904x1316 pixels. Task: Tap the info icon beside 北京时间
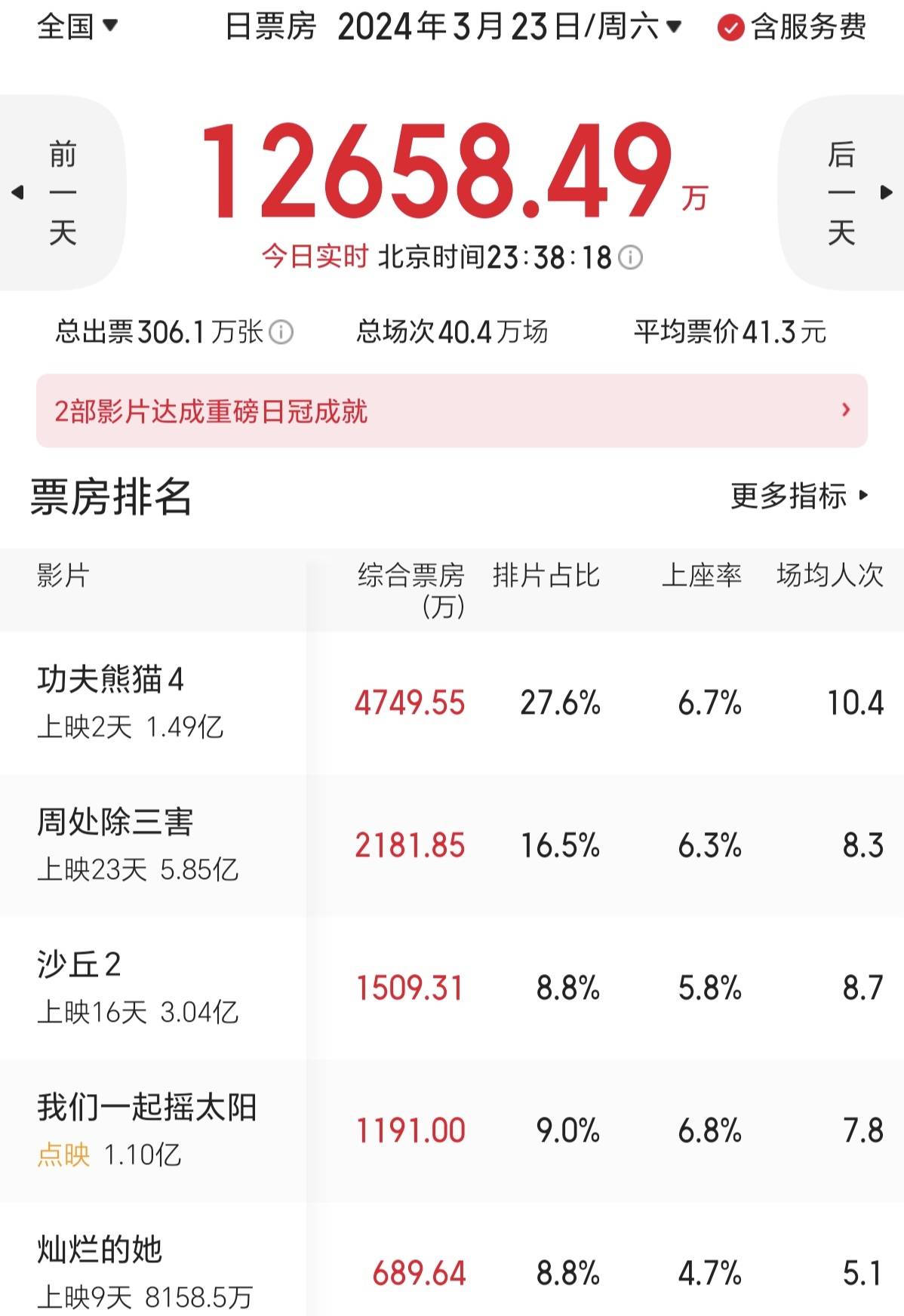(x=631, y=258)
